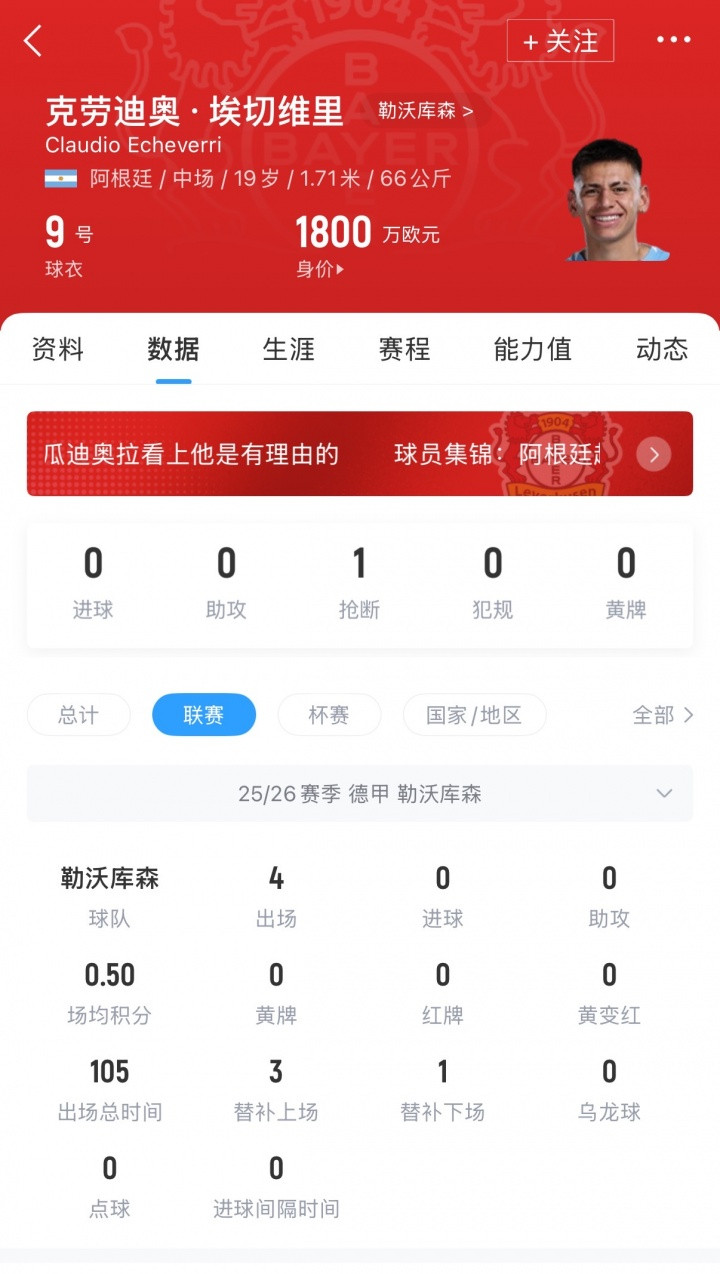Image resolution: width=720 pixels, height=1274 pixels.
Task: Switch to the 动态 tab
Action: [662, 349]
